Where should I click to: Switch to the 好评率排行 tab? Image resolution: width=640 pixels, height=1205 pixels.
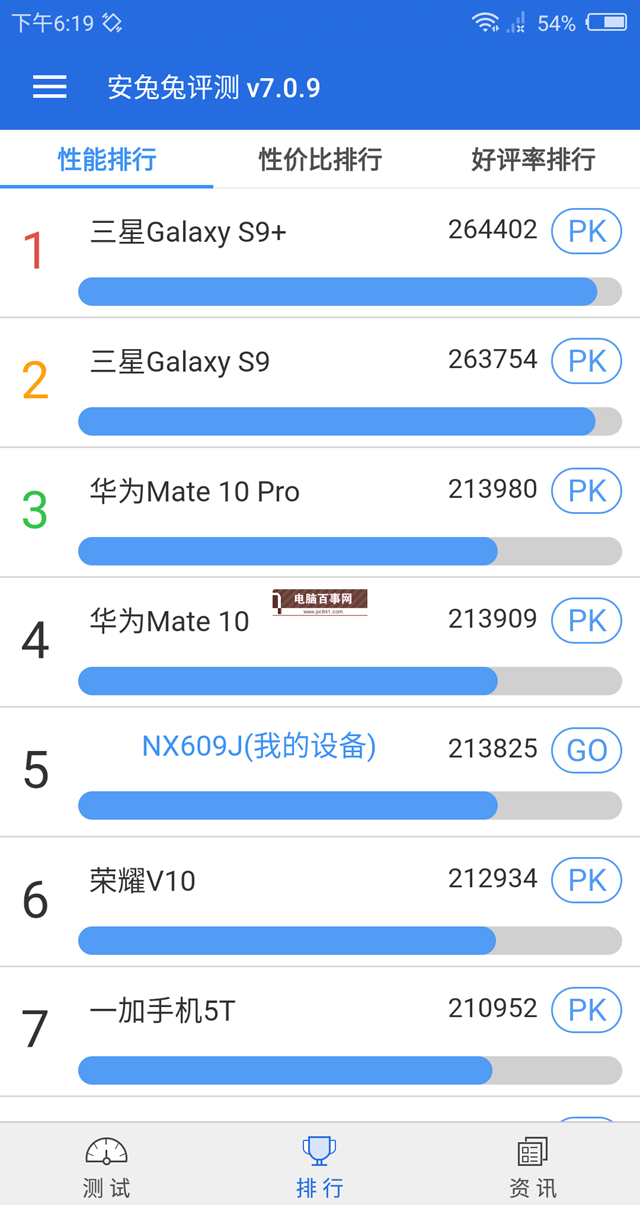533,159
